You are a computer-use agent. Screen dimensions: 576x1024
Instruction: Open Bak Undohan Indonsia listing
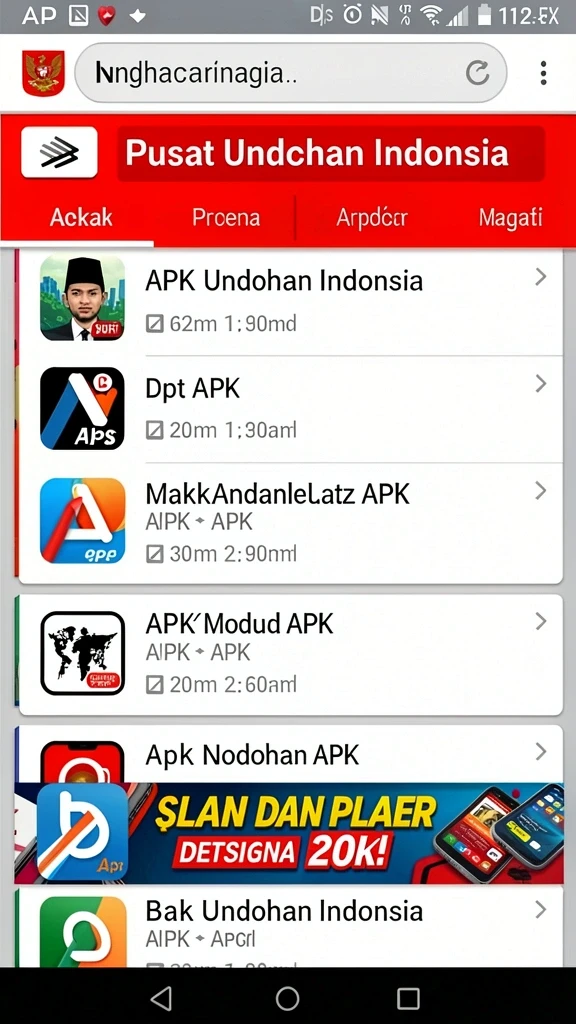point(291,926)
